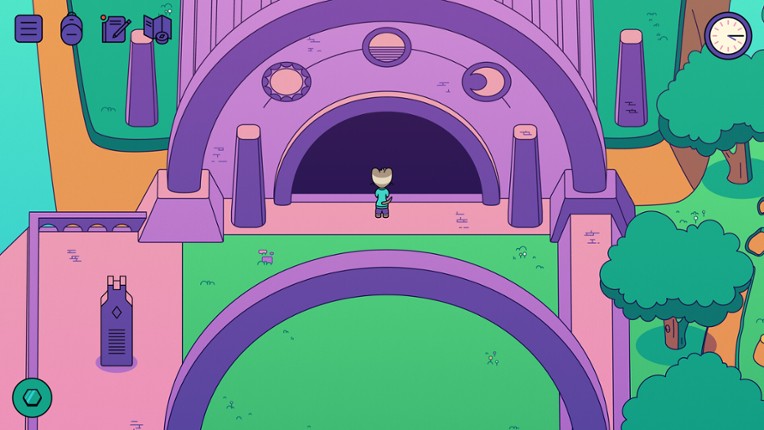Open the quest journal notes
Viewport: 764px width, 430px height.
115,28
